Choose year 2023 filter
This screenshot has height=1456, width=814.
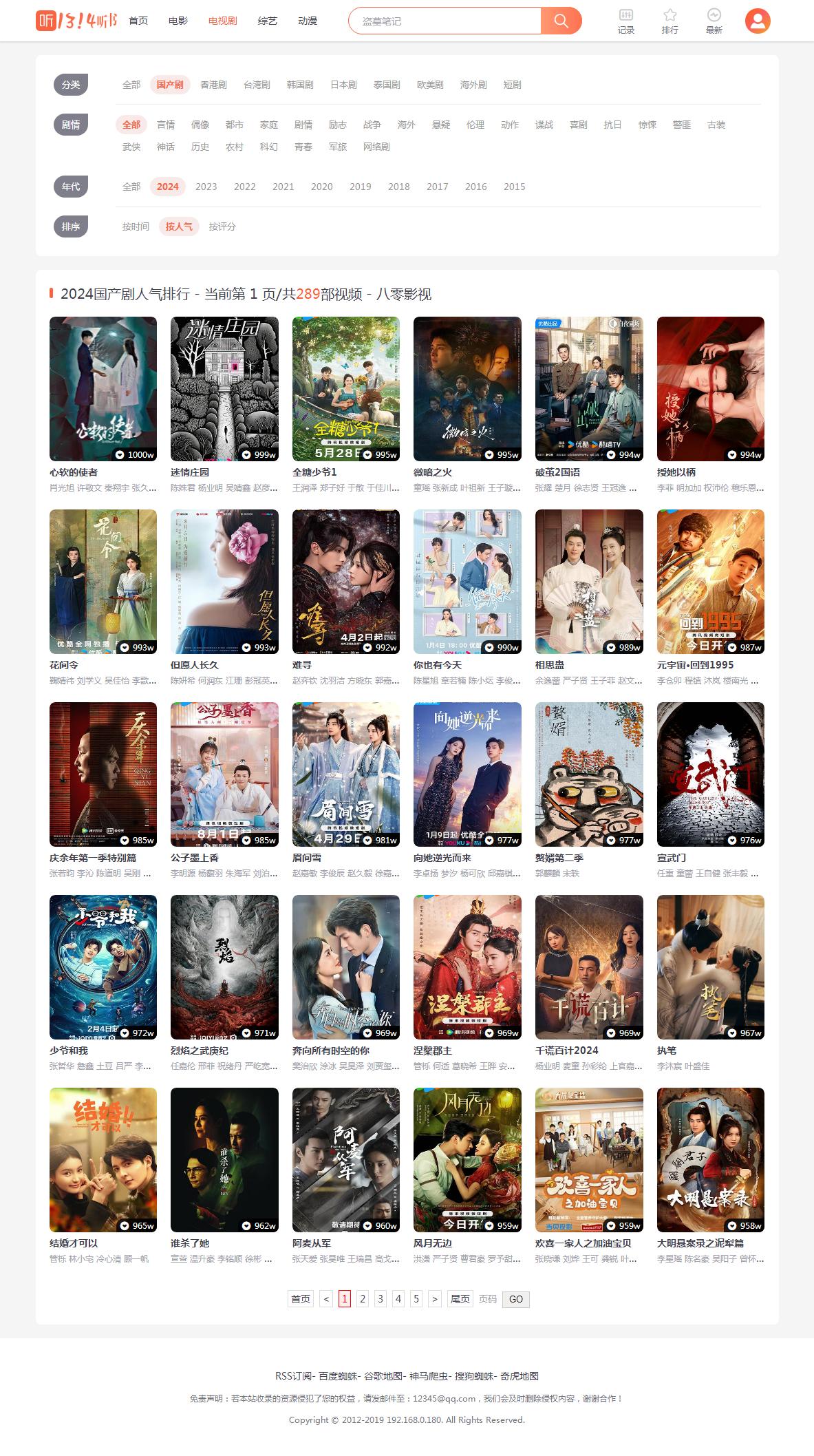coord(206,187)
